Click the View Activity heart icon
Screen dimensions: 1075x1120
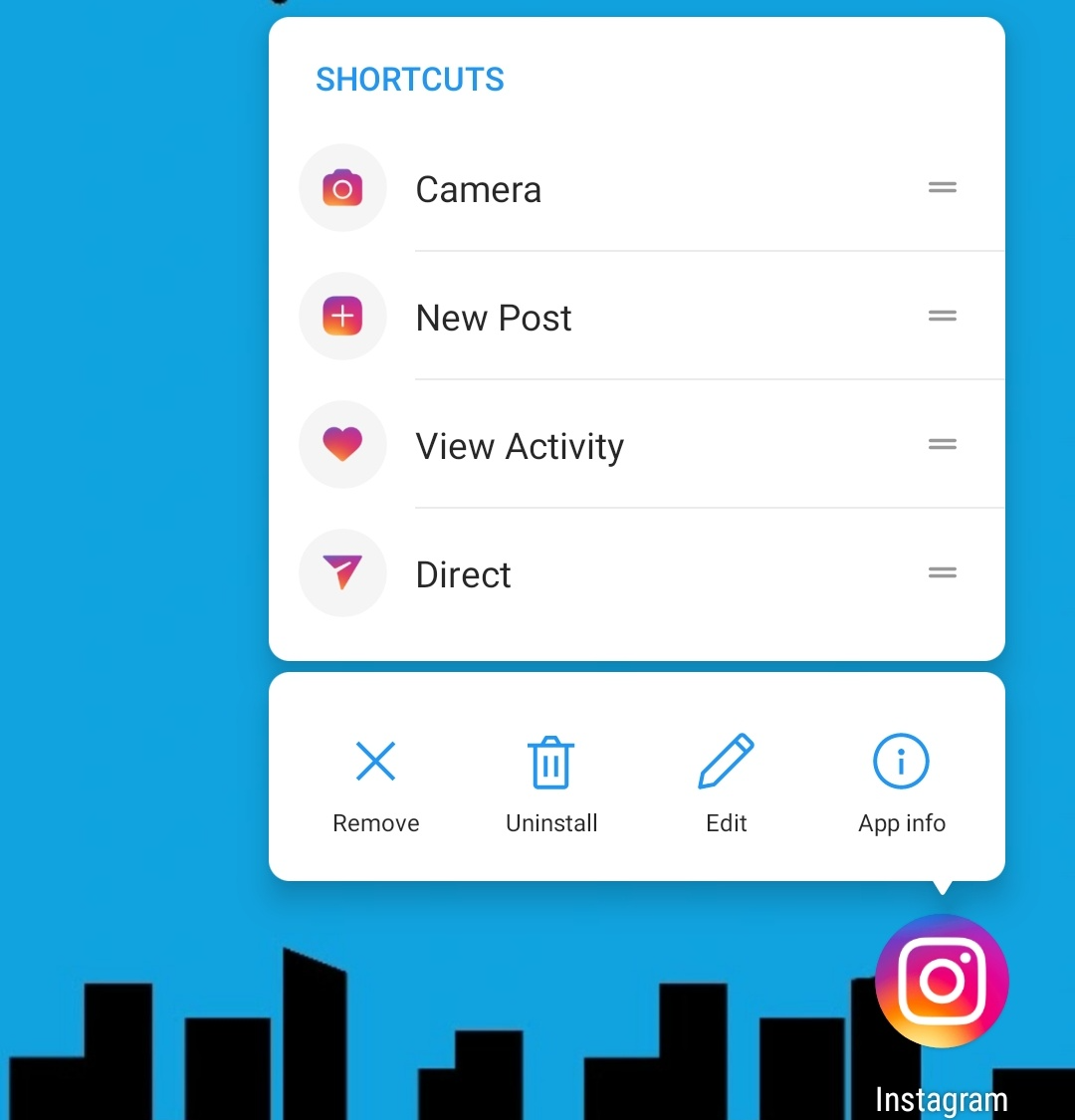pos(342,444)
